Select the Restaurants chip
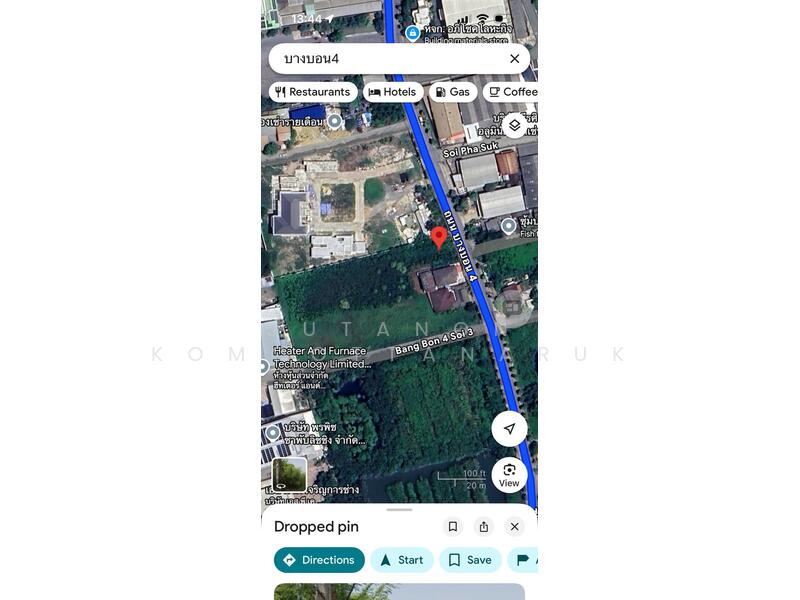This screenshot has width=800, height=600. click(313, 92)
